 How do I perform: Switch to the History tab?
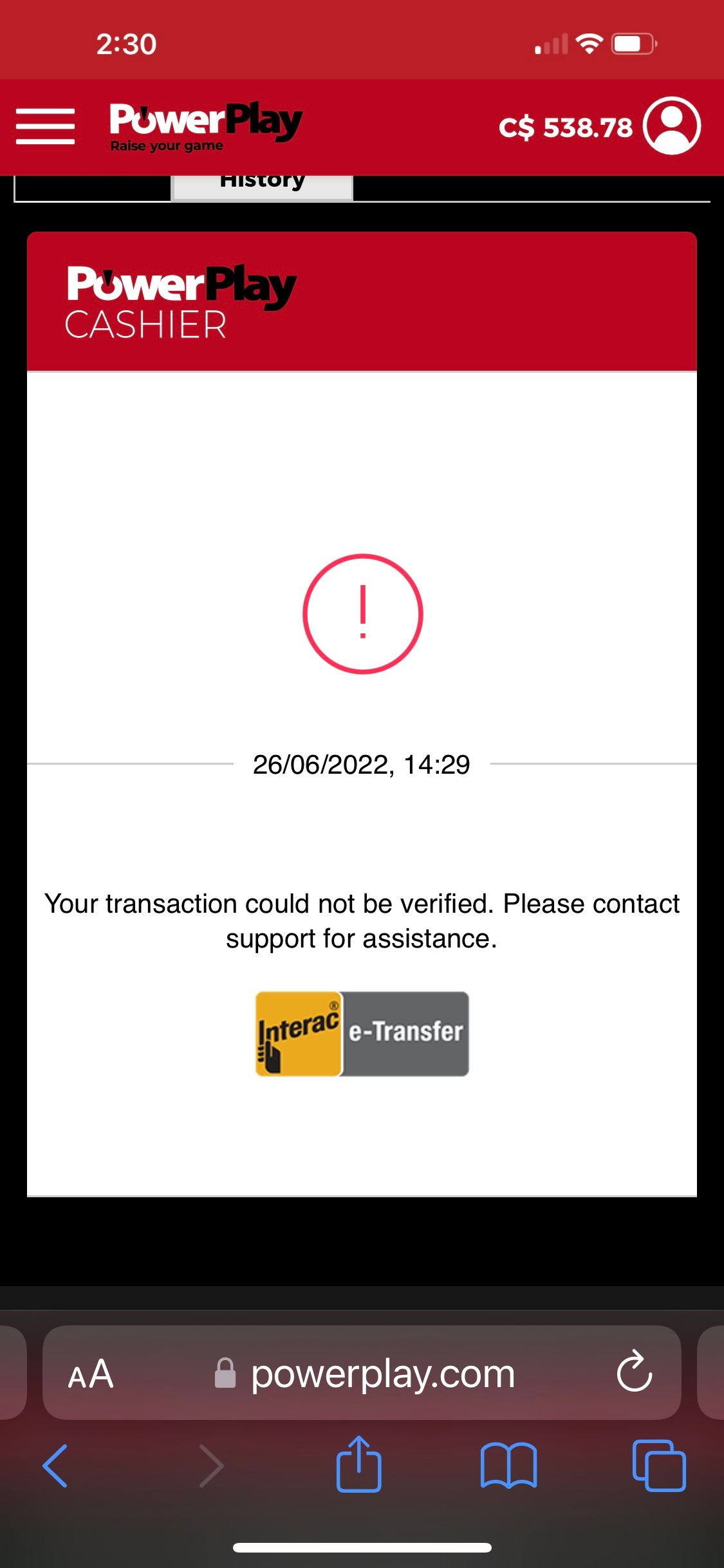pos(262,184)
